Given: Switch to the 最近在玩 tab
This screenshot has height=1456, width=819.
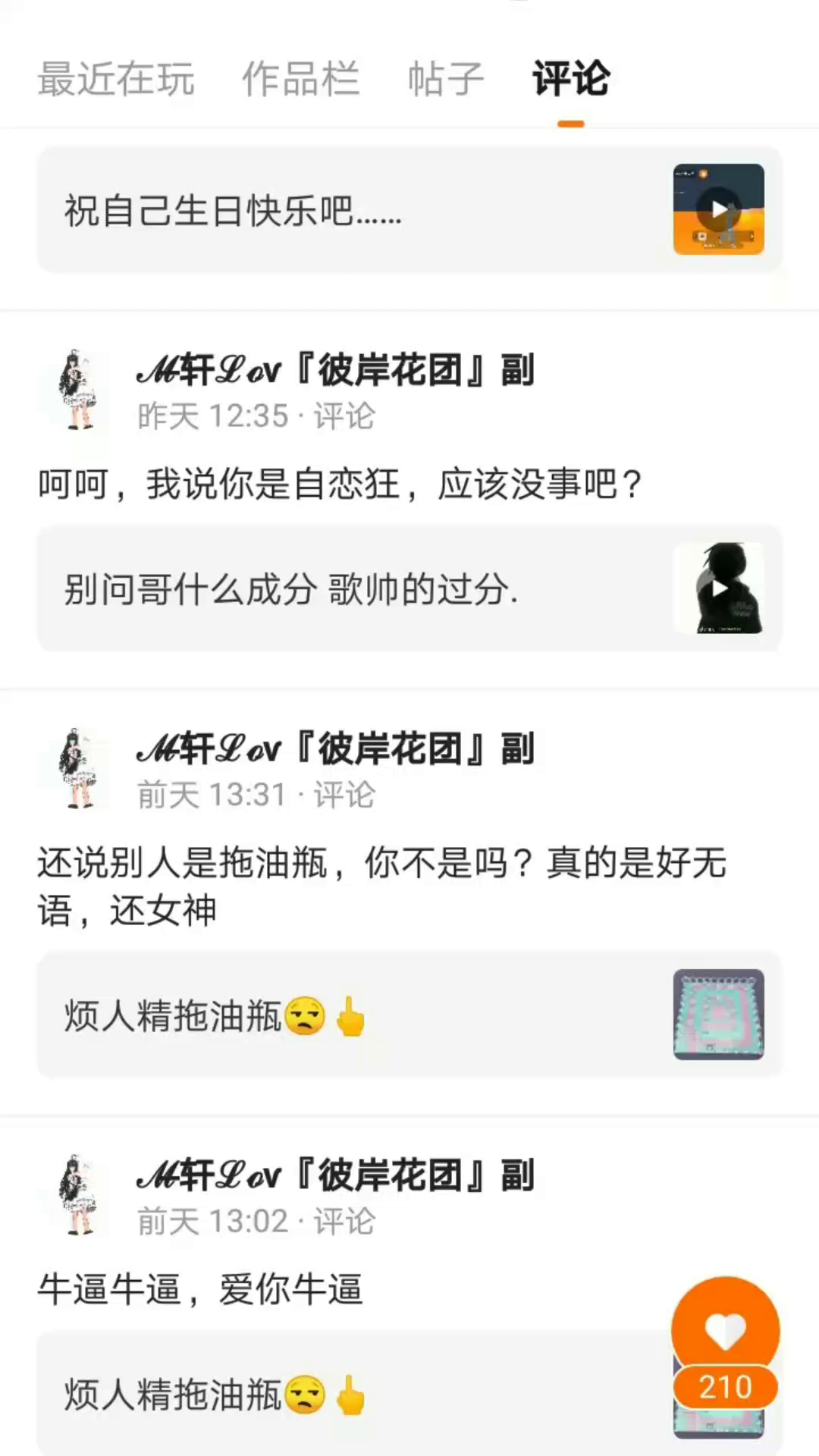Looking at the screenshot, I should pos(116,79).
